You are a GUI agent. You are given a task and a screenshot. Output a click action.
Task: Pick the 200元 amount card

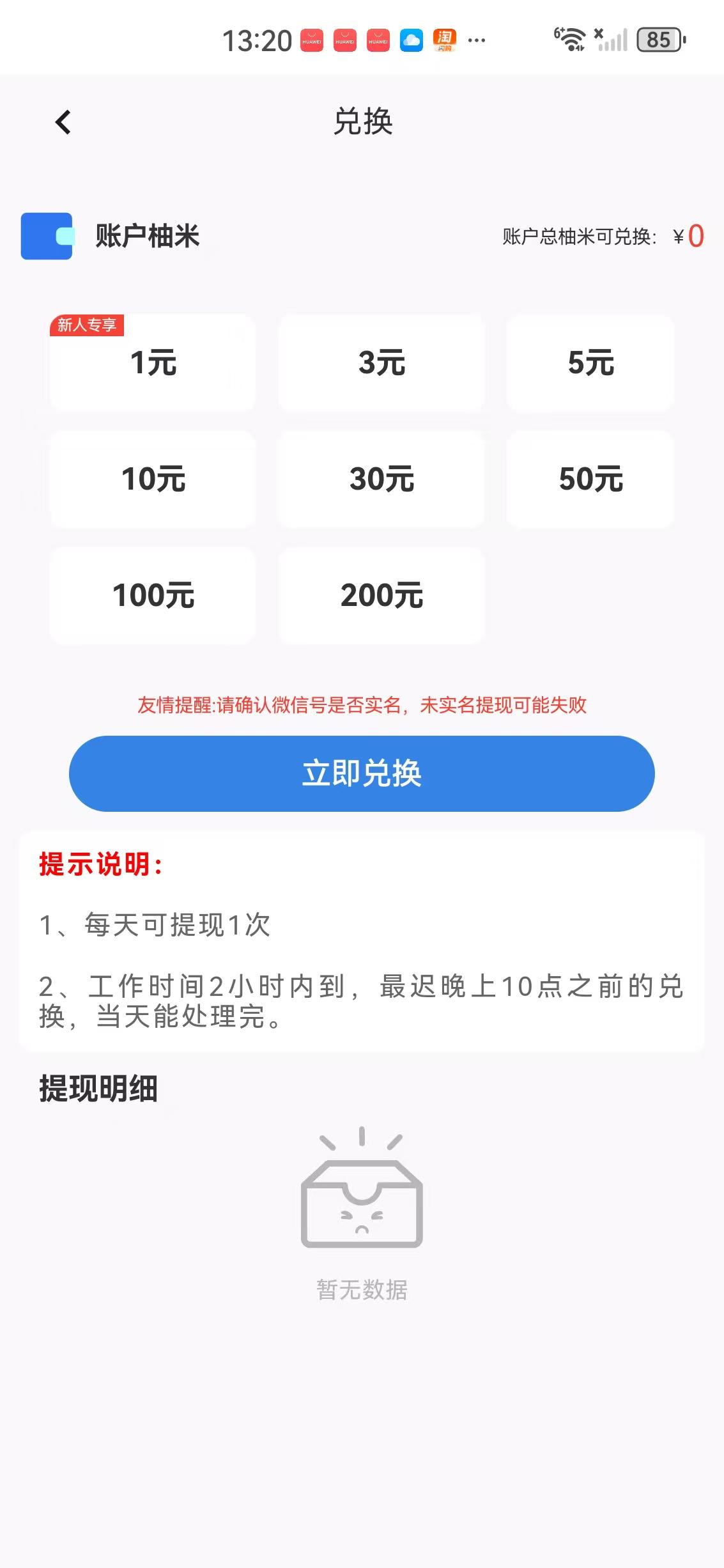[381, 596]
